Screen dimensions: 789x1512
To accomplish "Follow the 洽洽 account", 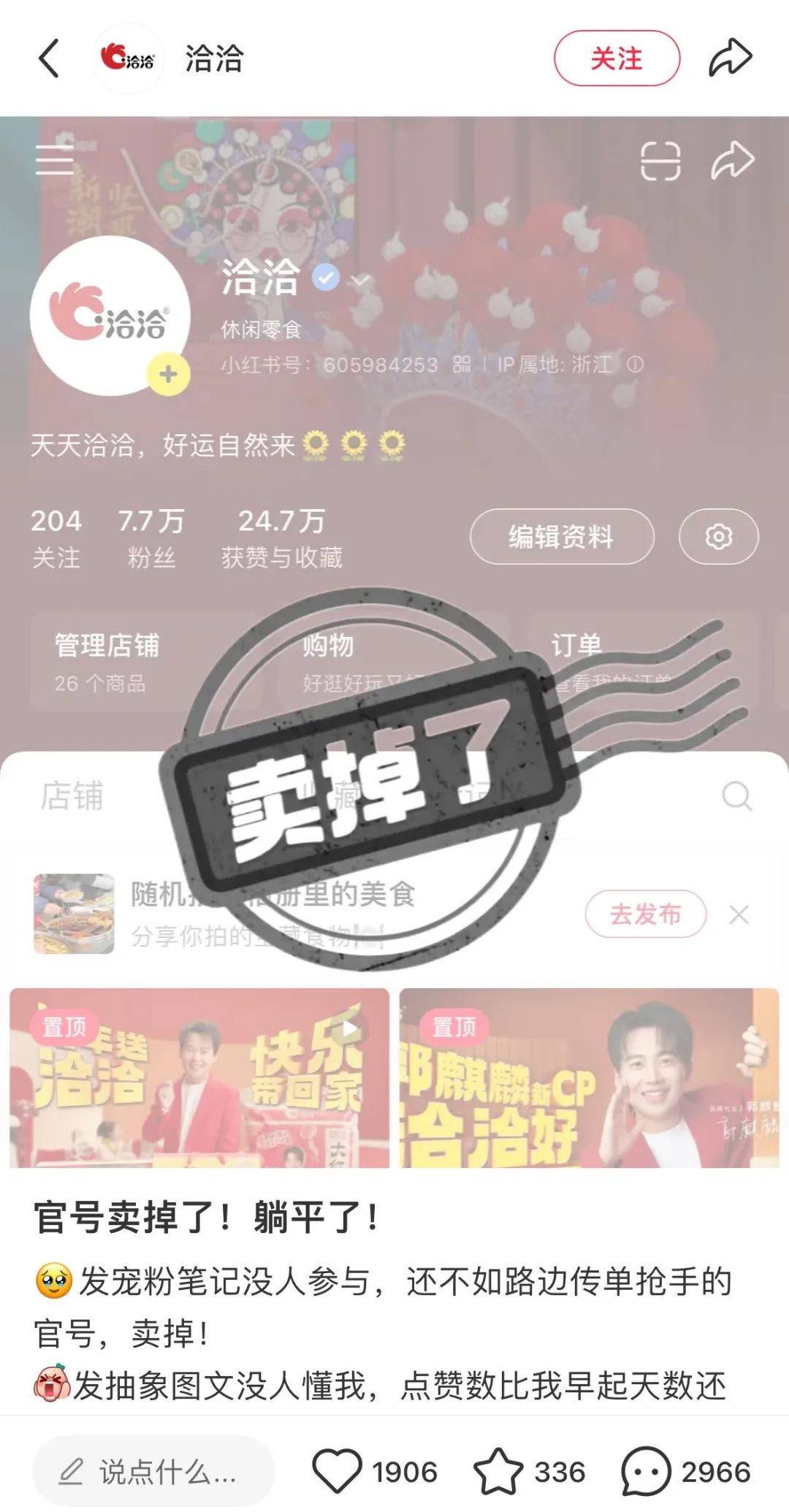I will pyautogui.click(x=617, y=58).
